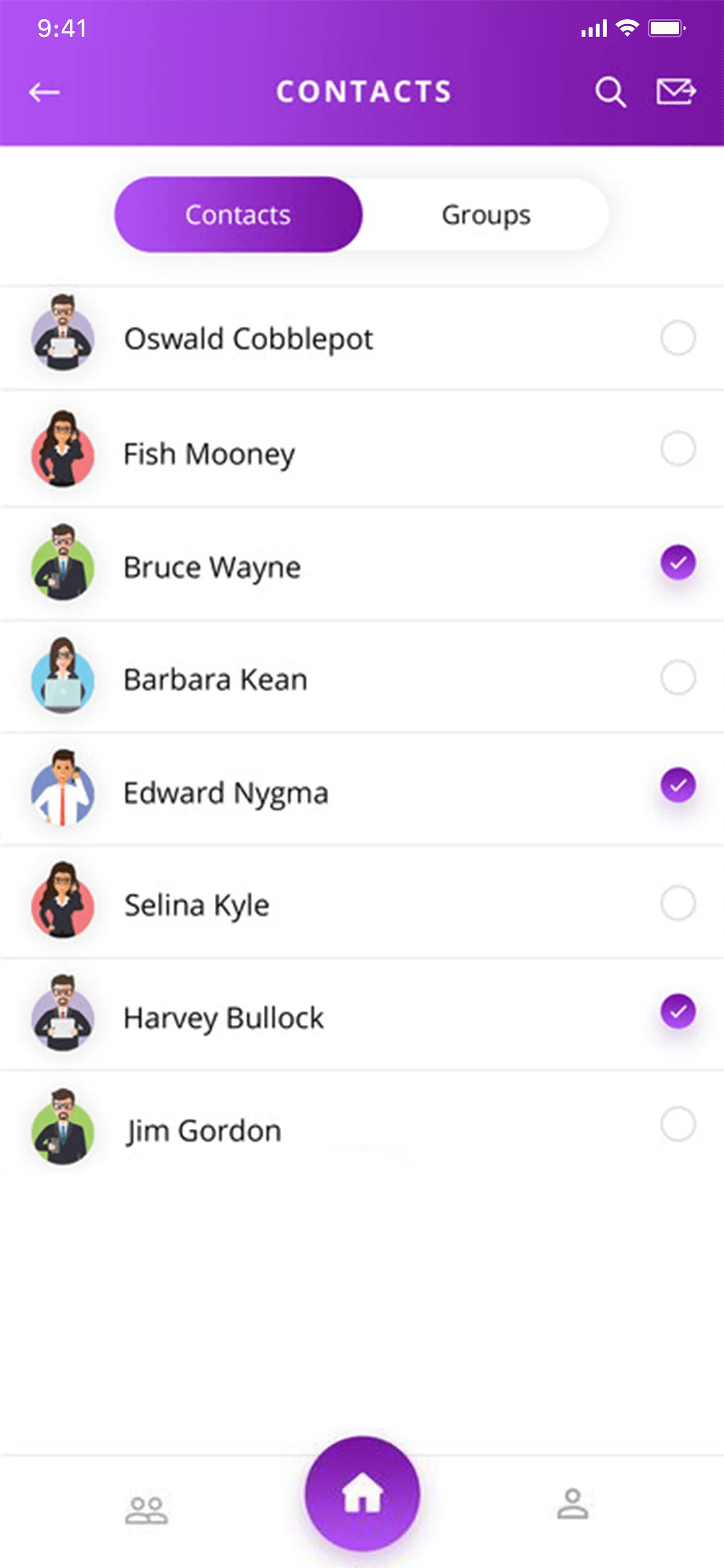This screenshot has height=1568, width=724.
Task: Deselect Edward Nygma
Action: point(678,786)
